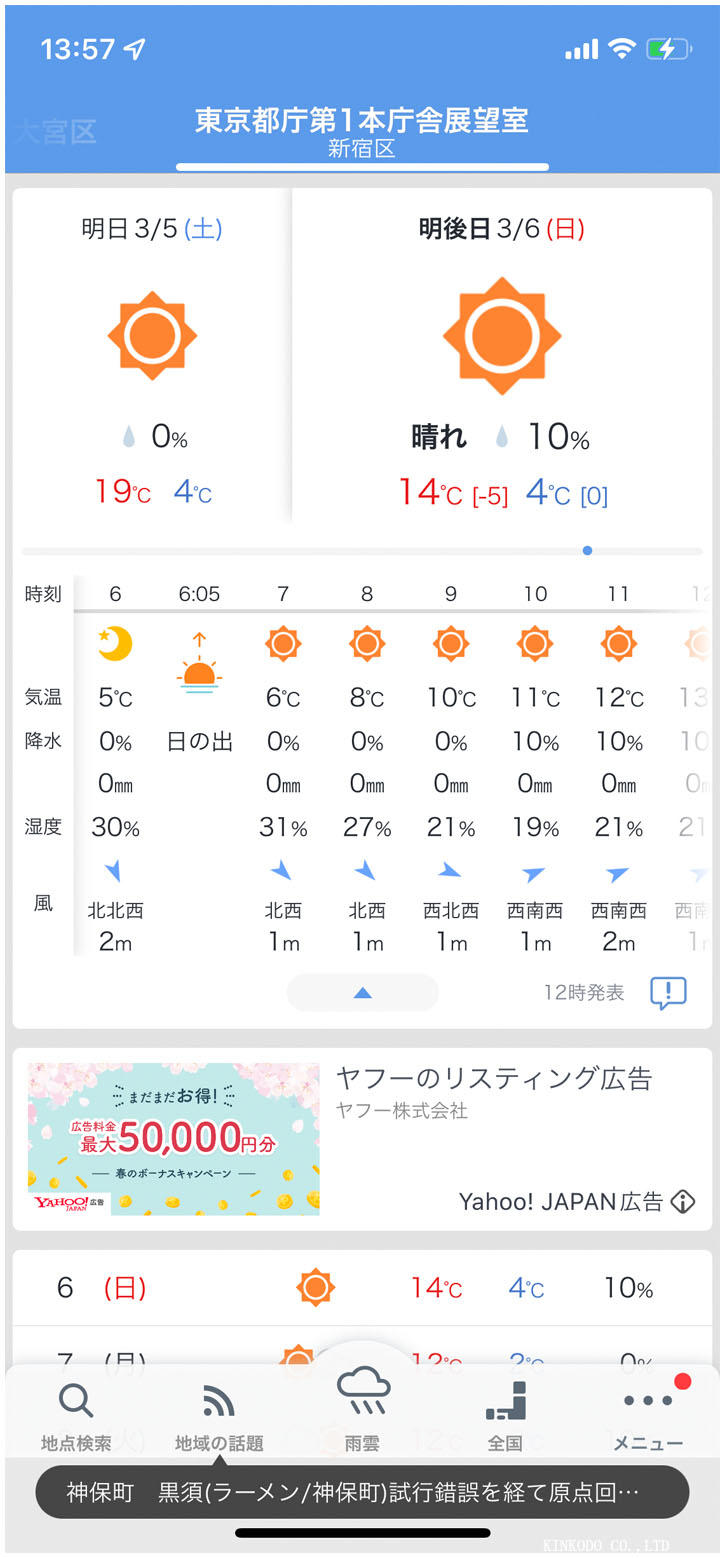Open 地域の話題 local topics icon

coord(218,1402)
